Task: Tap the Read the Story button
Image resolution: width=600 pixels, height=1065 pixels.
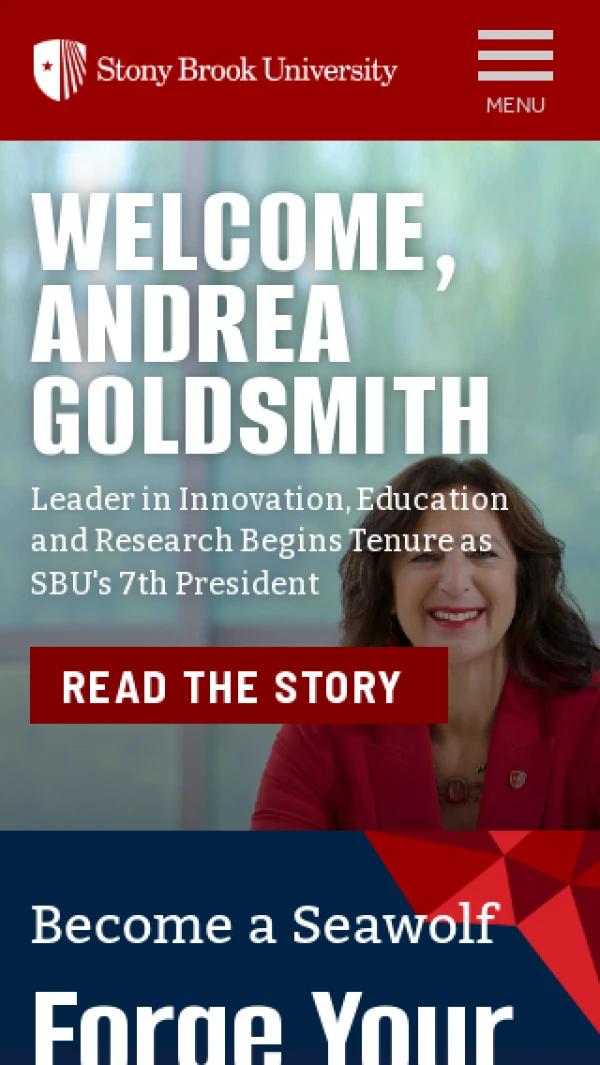Action: 238,686
